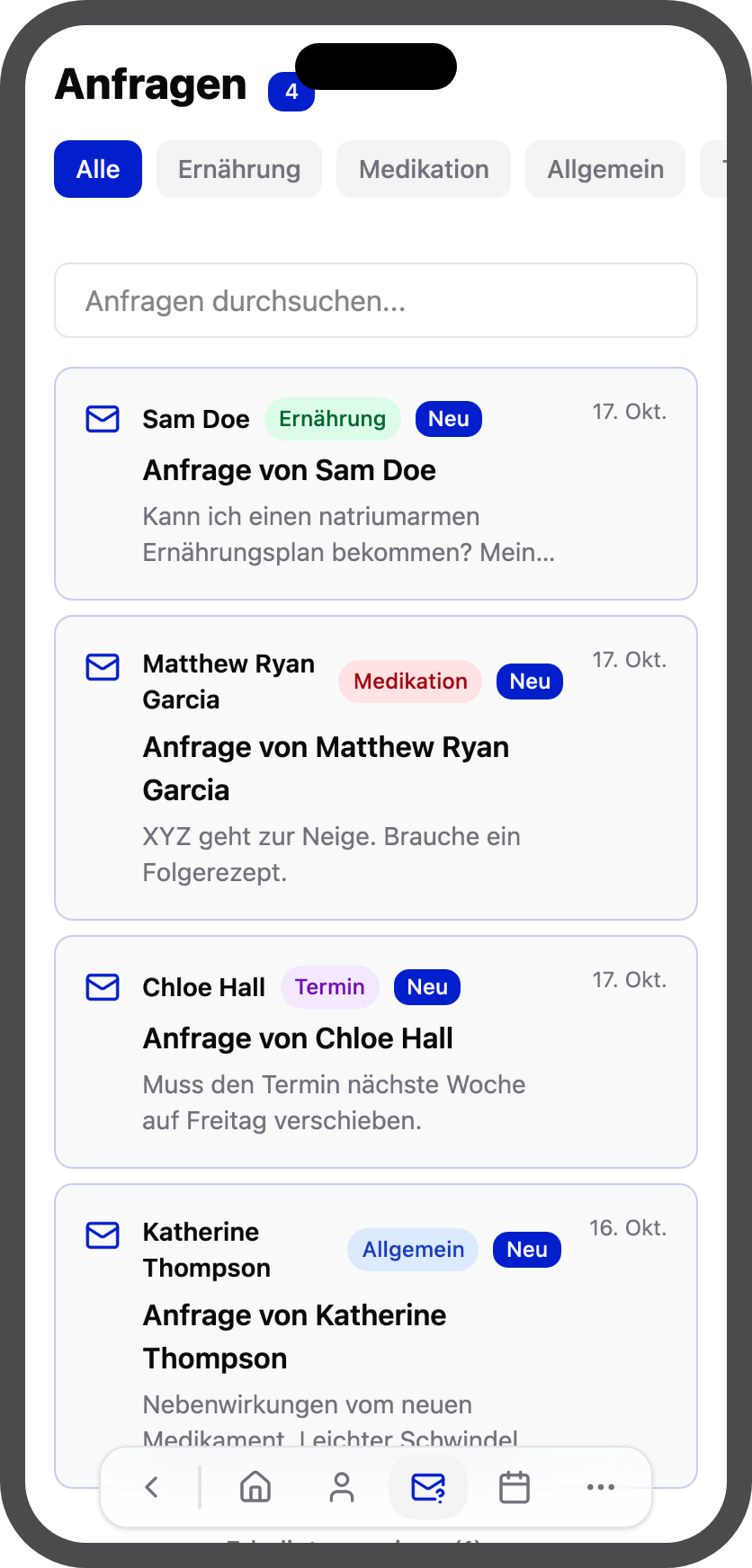The height and width of the screenshot is (1568, 752).
Task: Tap the Termin badge on Chloe Hall's request
Action: [329, 987]
